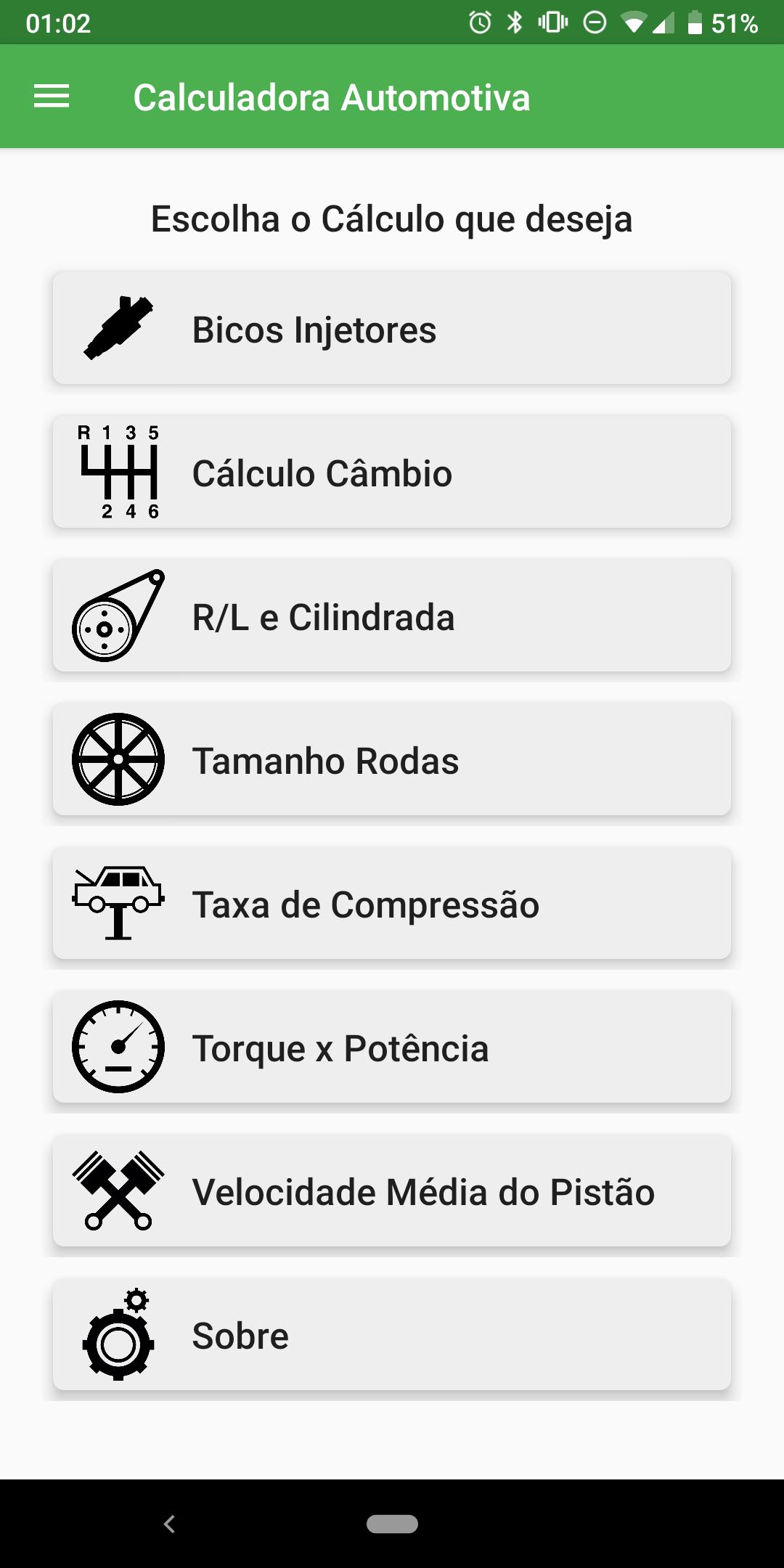Screen dimensions: 784x1568
Task: Select the crossed pistons icon
Action: (x=118, y=1190)
